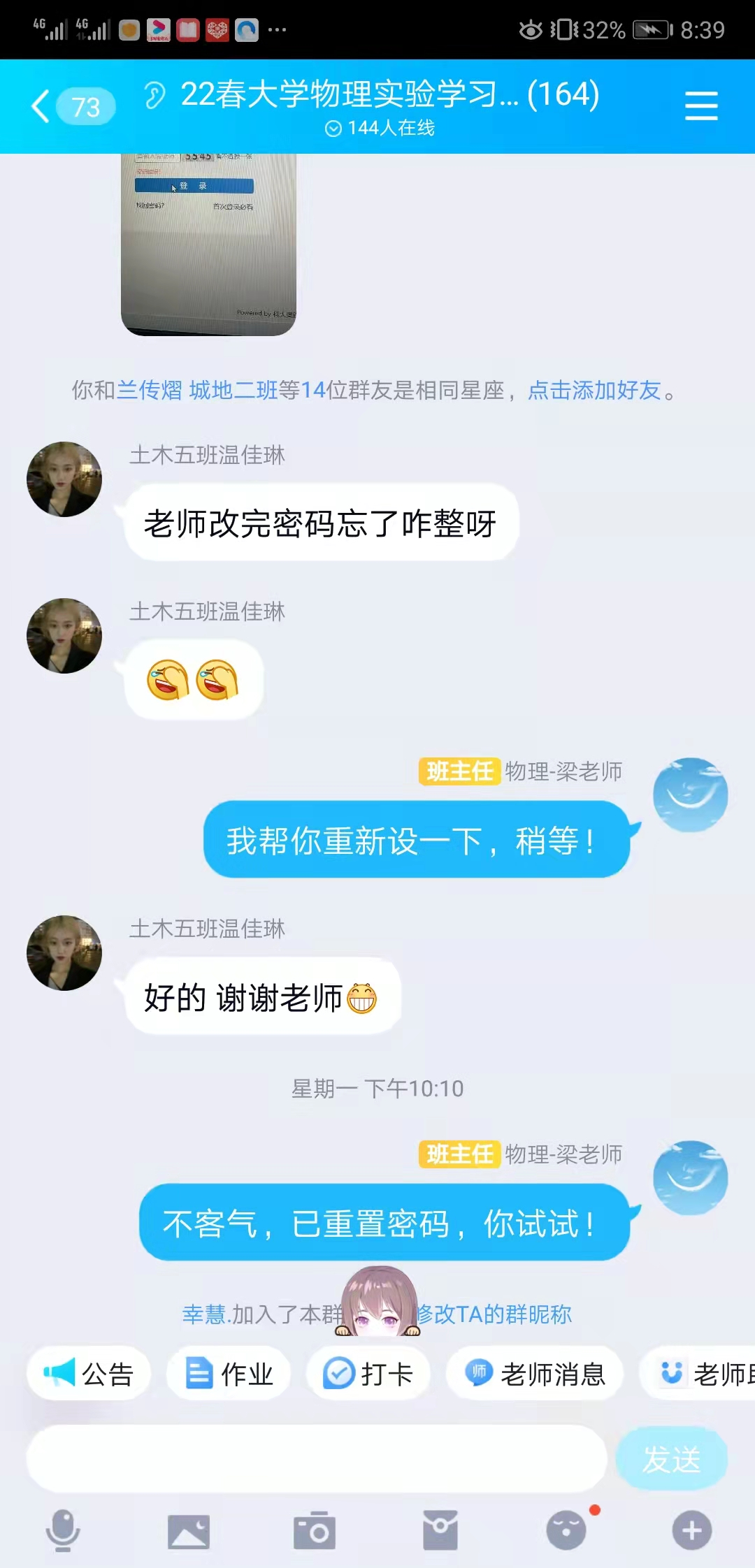View 物理-梁老师's profile avatar

(x=690, y=795)
